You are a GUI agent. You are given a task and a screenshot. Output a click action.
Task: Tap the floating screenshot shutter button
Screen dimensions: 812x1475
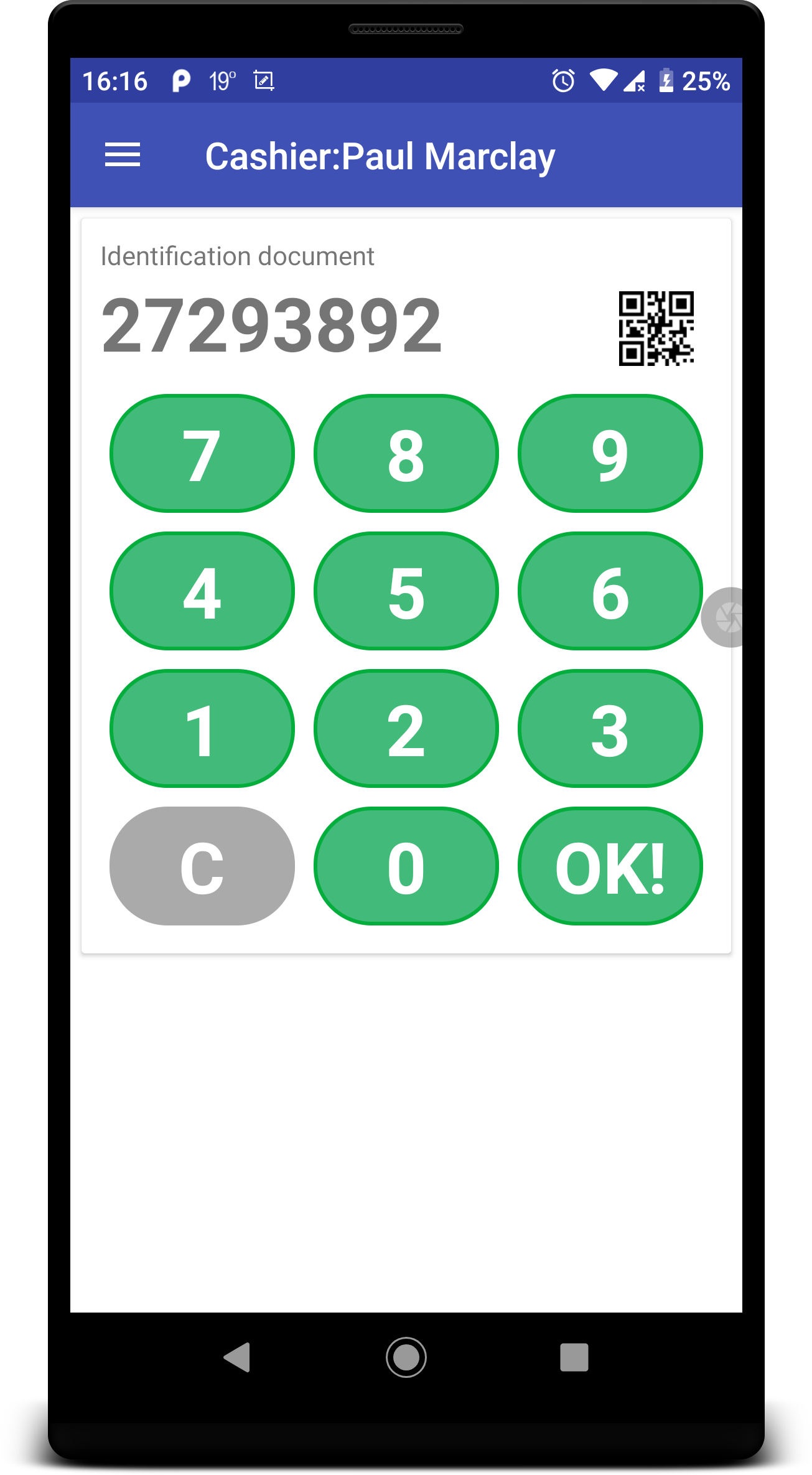tap(726, 617)
